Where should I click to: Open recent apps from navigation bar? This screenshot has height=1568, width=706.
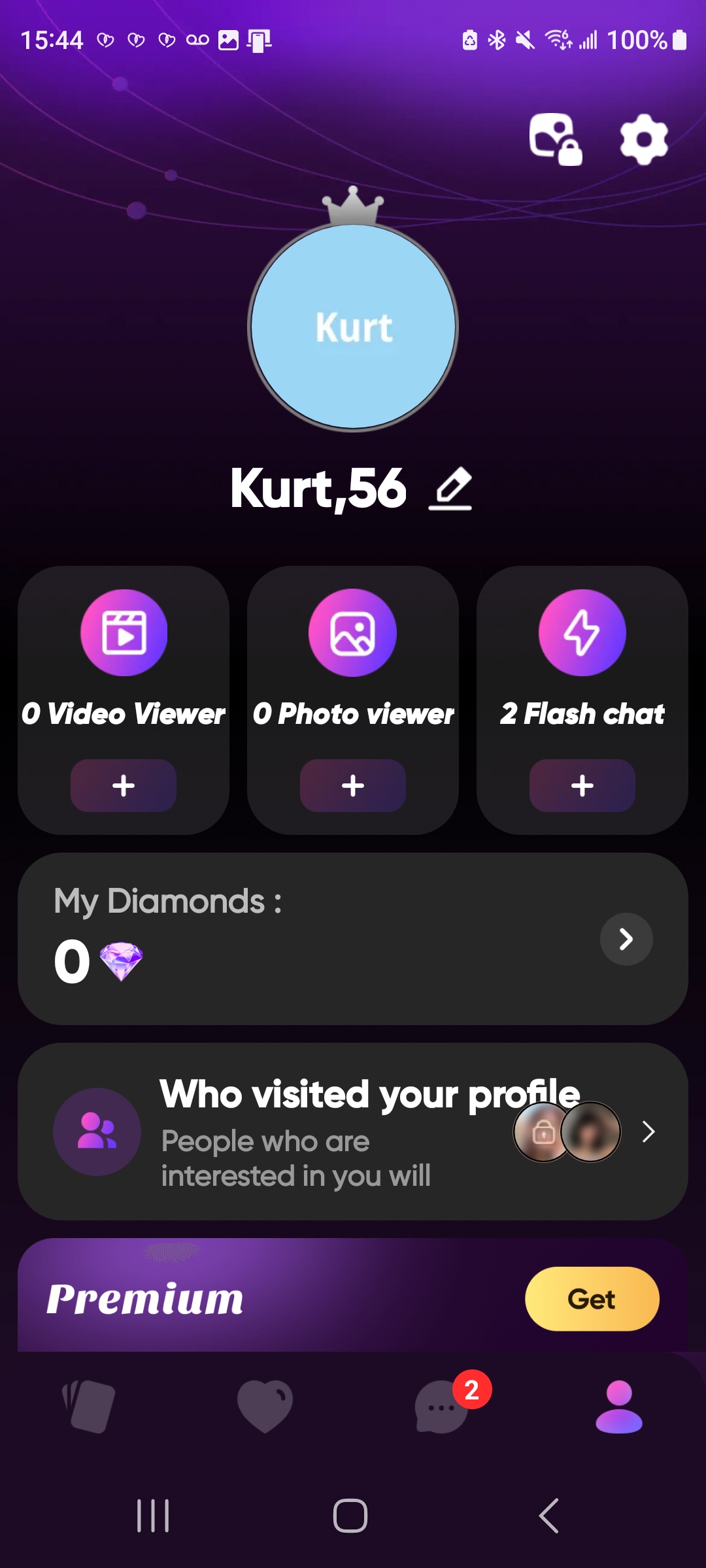coord(153,1516)
